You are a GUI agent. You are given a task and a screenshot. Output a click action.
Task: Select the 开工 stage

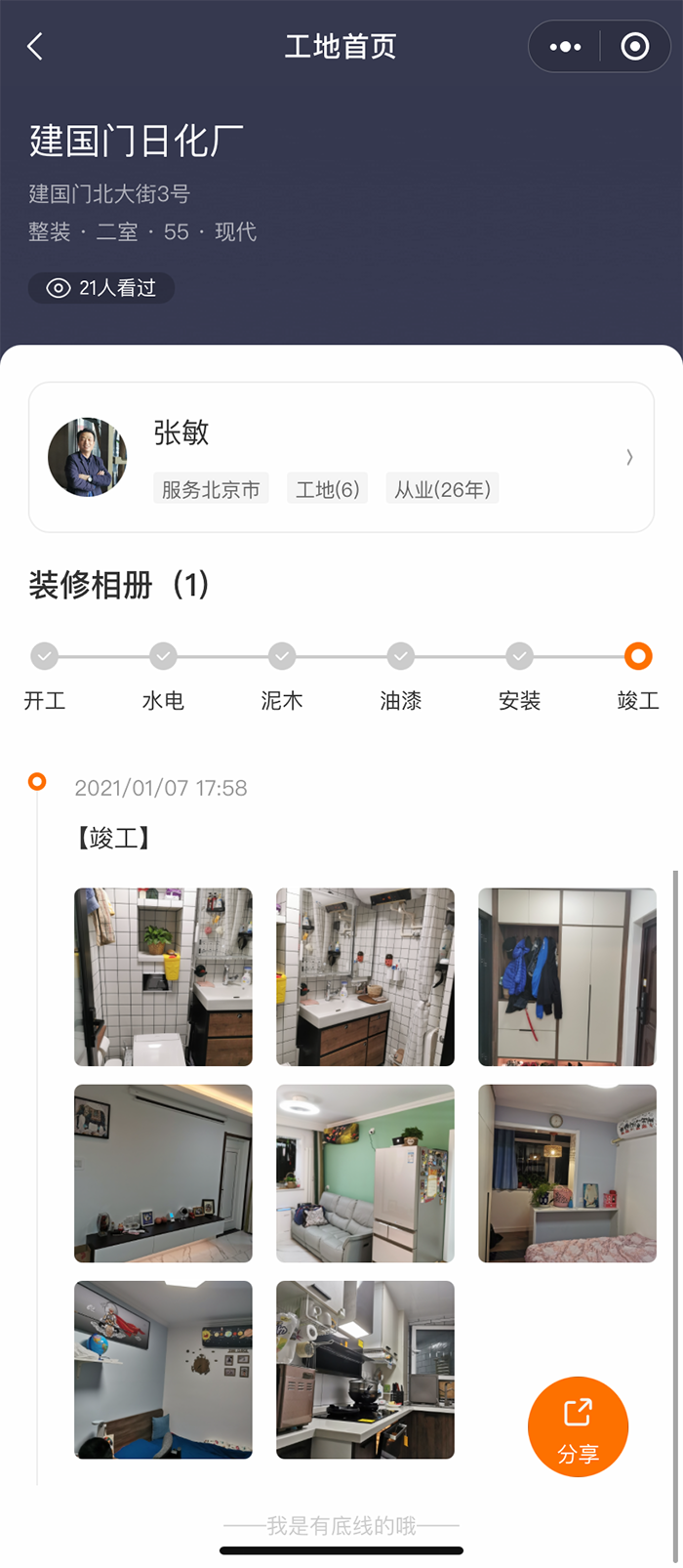(x=44, y=675)
